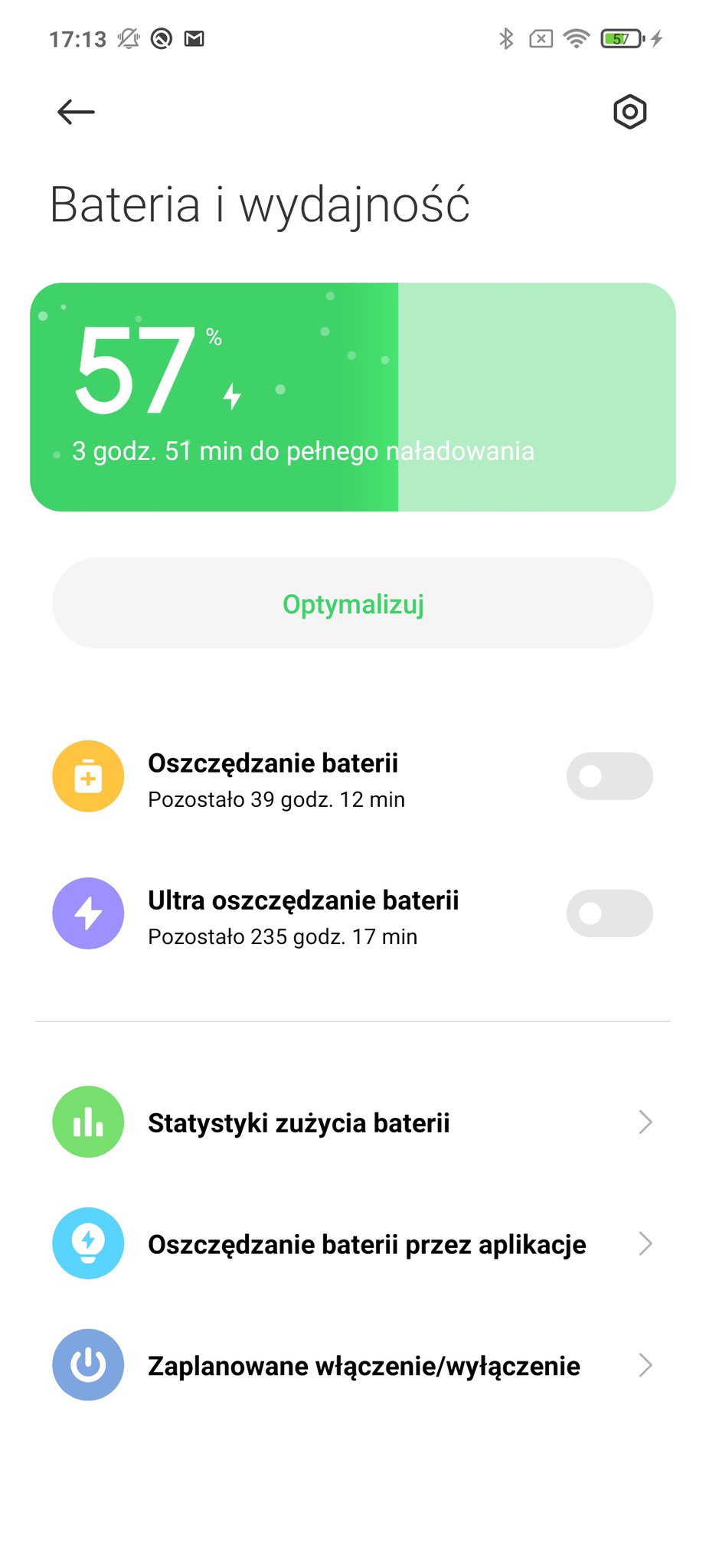Image resolution: width=706 pixels, height=1568 pixels.
Task: Tap the Optymalizuj button
Action: pos(352,603)
